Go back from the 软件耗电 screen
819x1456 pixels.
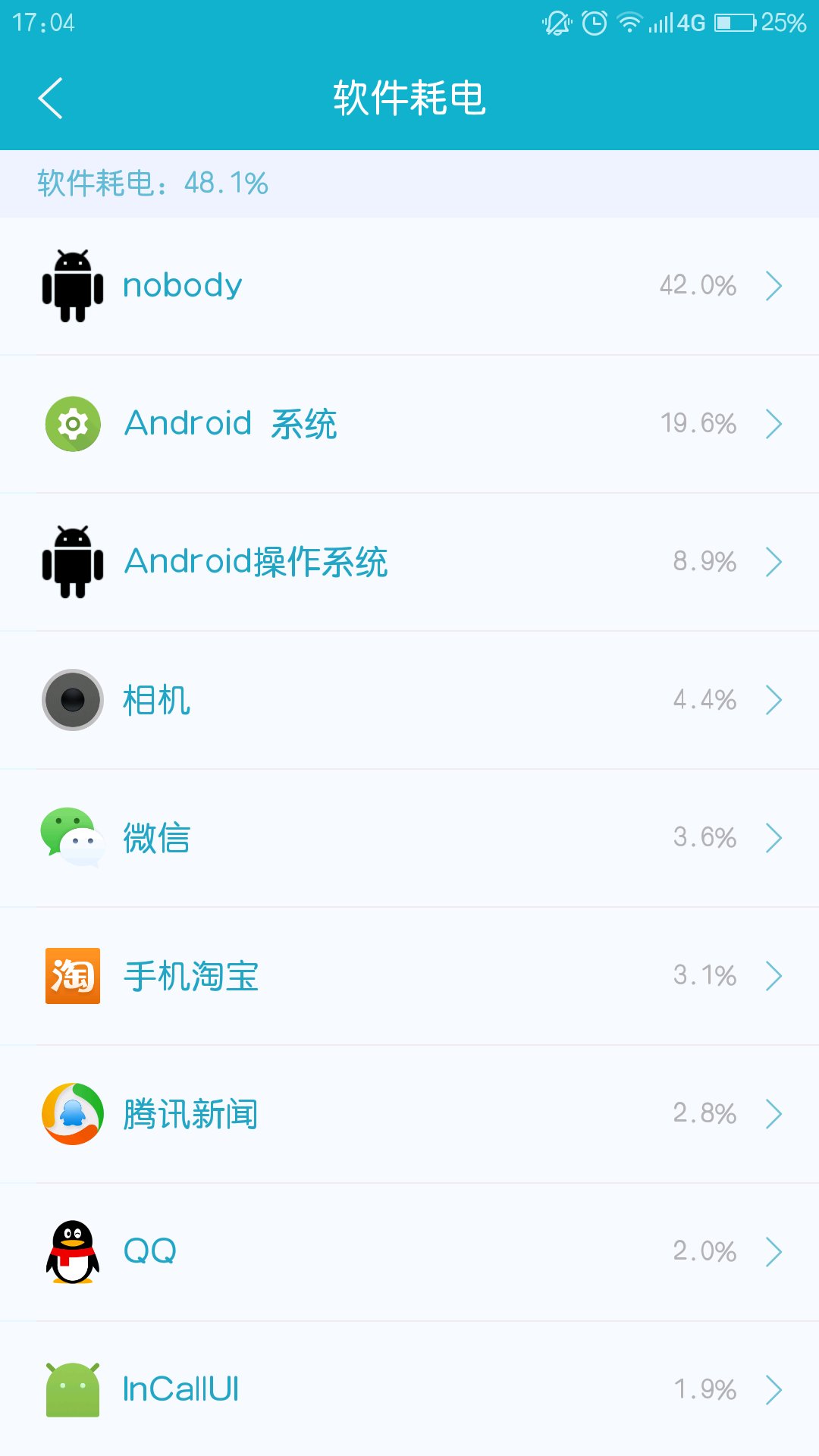[x=51, y=99]
